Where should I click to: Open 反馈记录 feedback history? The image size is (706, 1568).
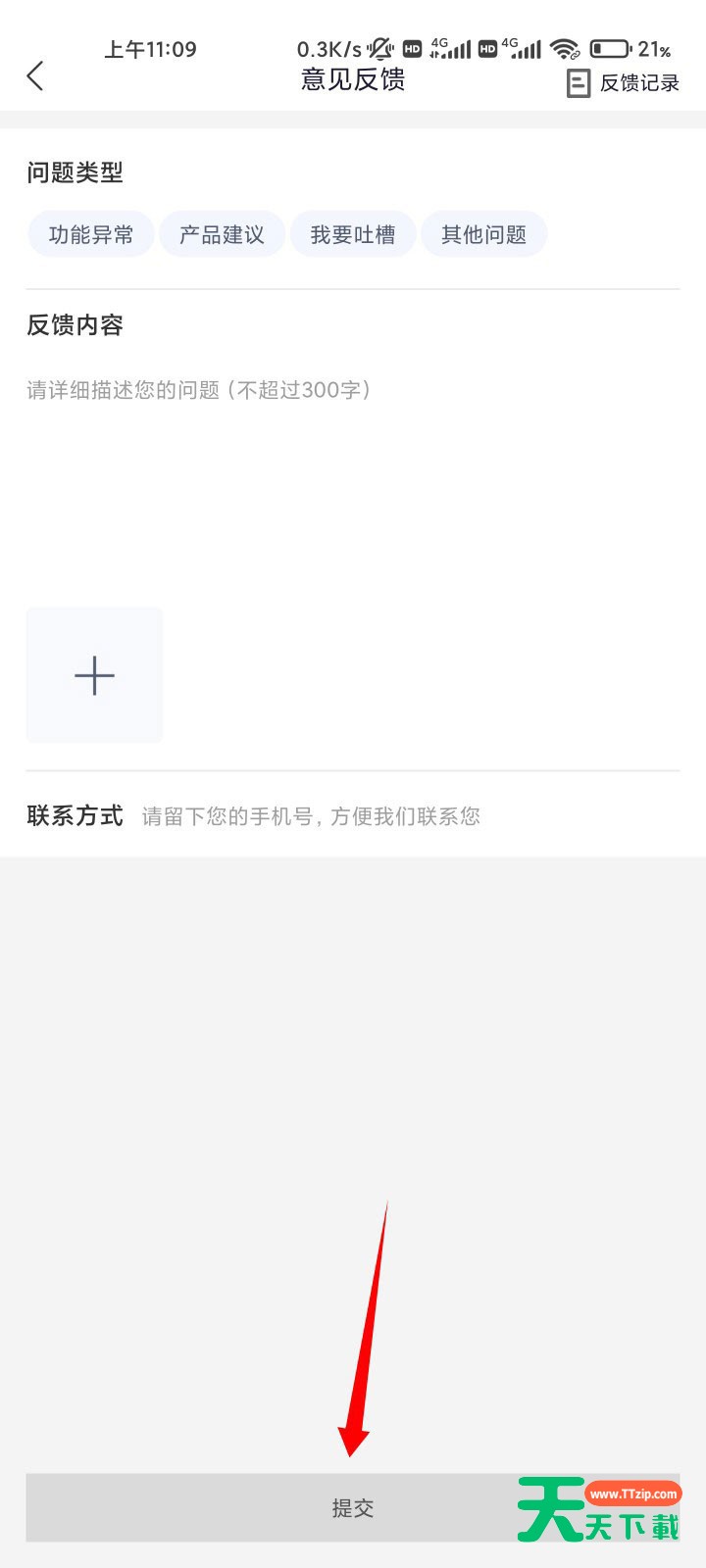coord(624,83)
